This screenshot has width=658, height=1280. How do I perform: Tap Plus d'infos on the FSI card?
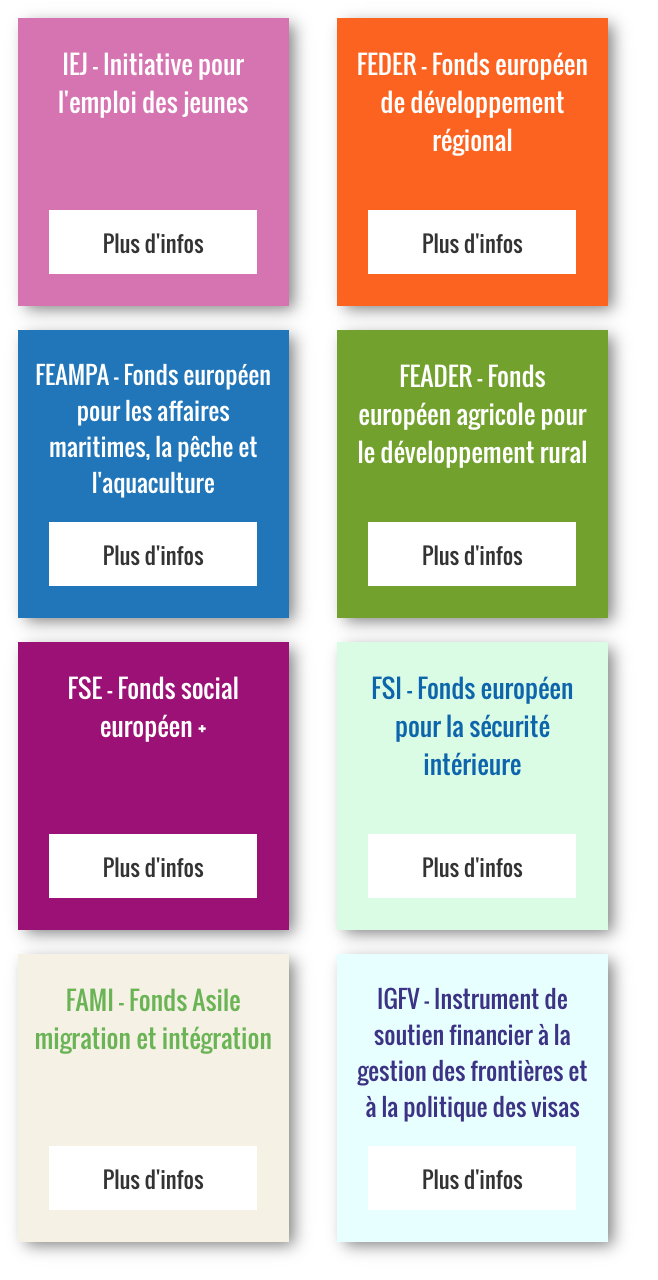[x=472, y=866]
